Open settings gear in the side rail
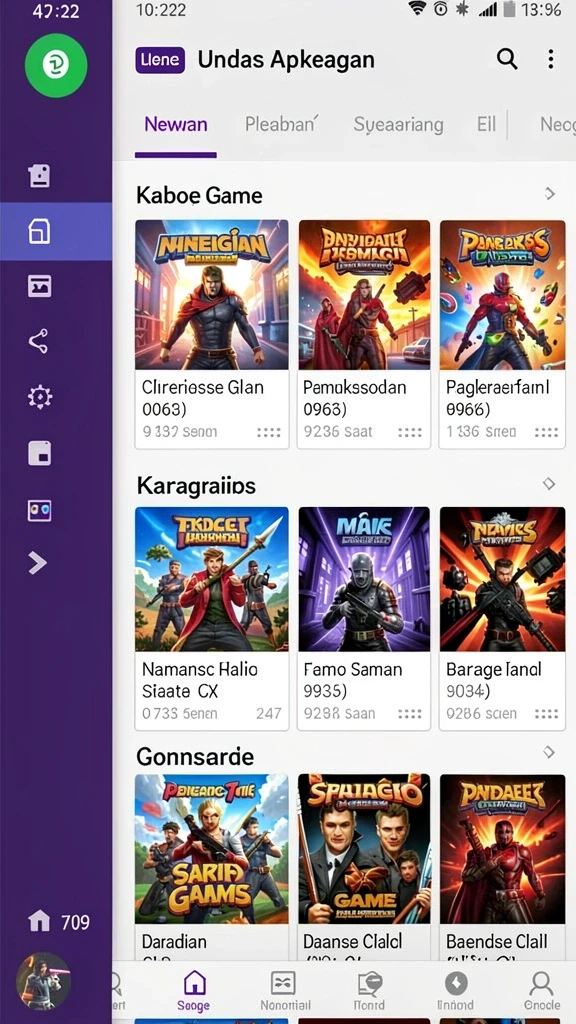 pos(39,396)
